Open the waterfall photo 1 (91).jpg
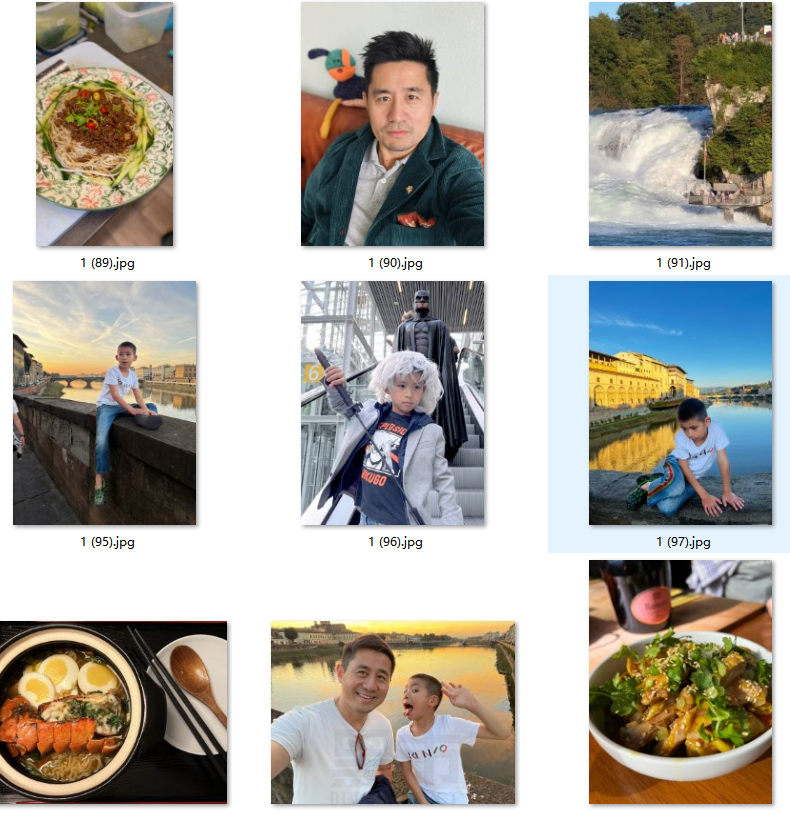Screen dimensions: 790x814 click(x=680, y=124)
